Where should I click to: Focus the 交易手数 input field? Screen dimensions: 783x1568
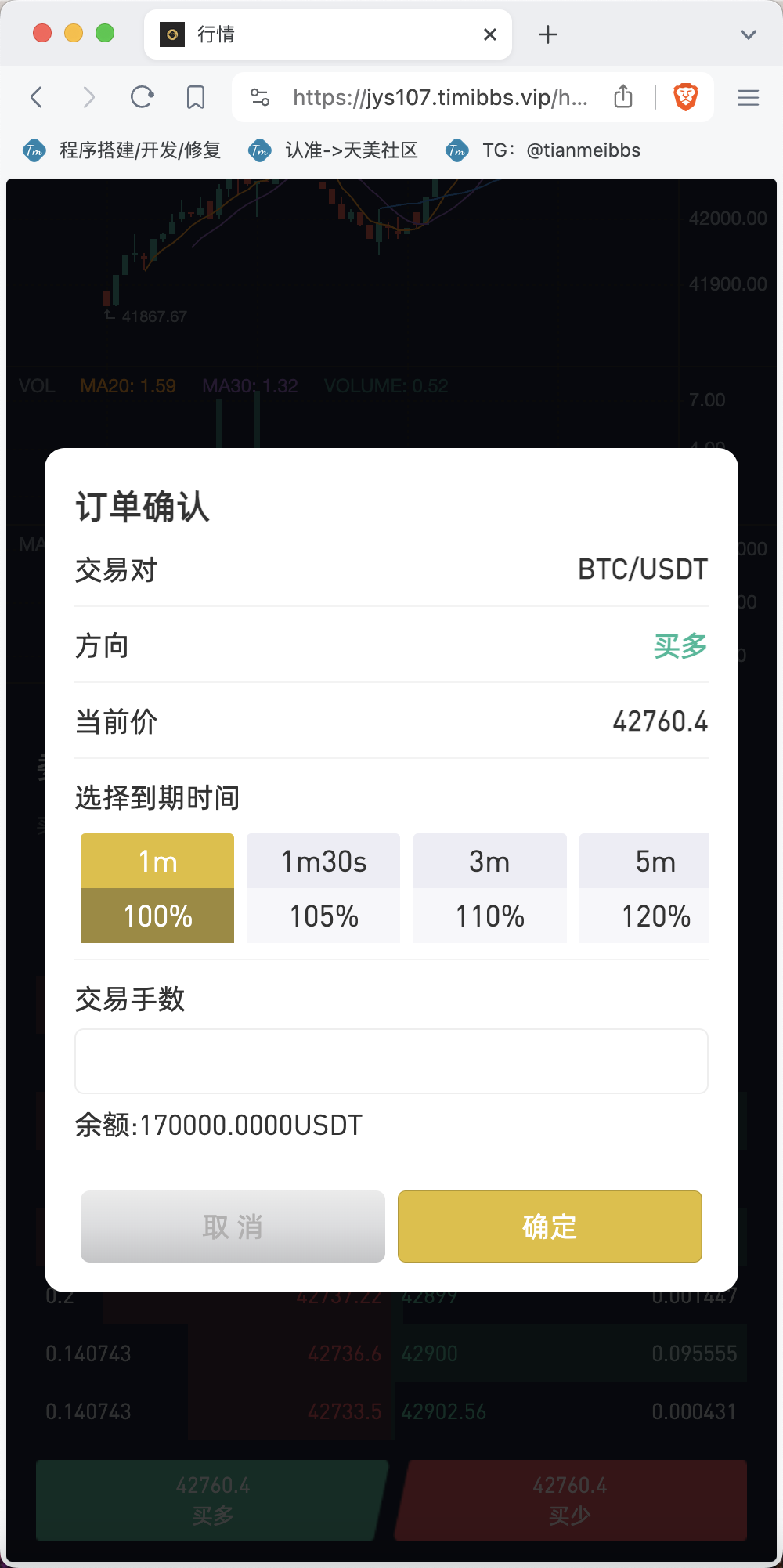[x=391, y=1061]
